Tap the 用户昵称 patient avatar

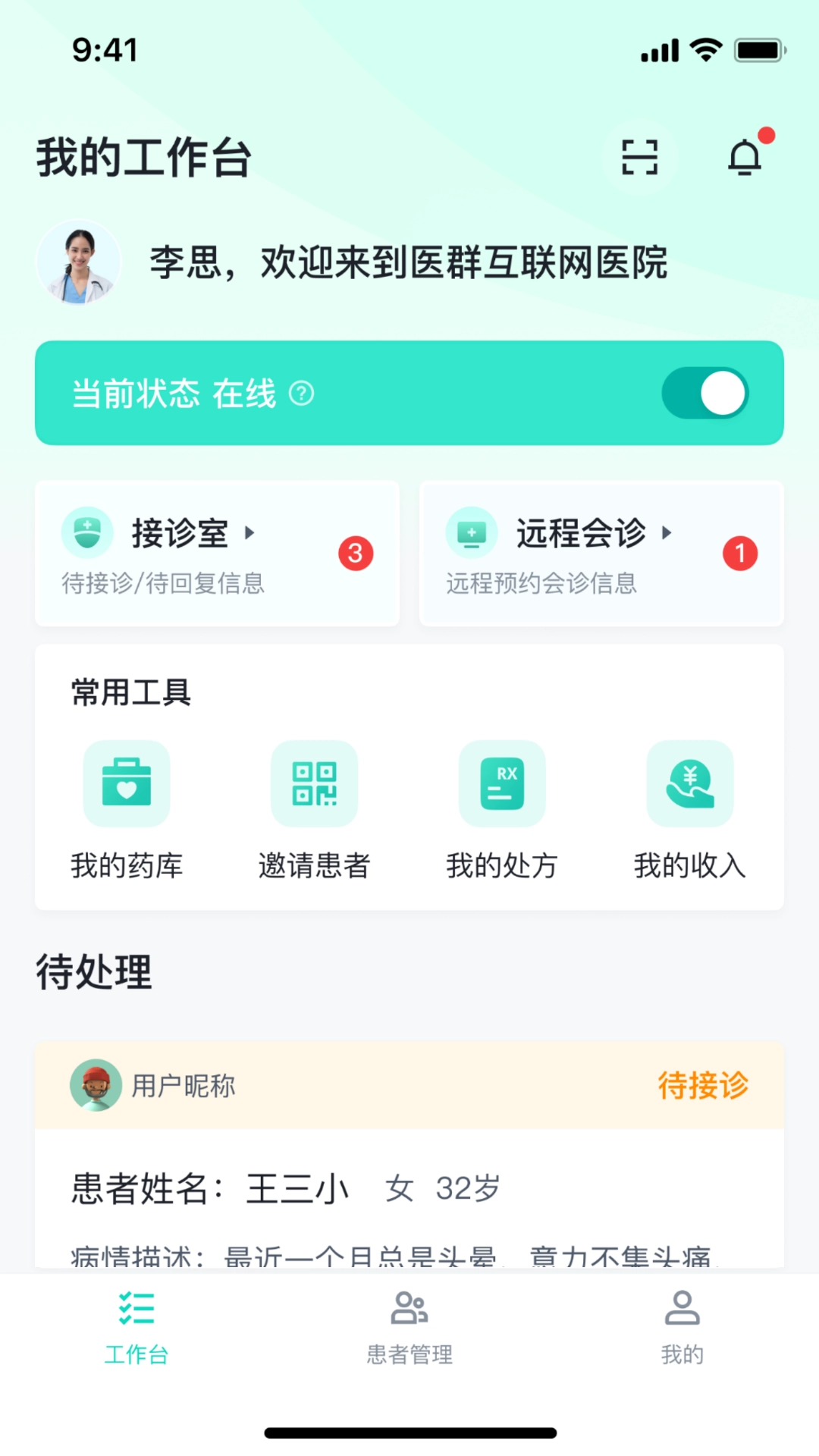(x=96, y=1085)
